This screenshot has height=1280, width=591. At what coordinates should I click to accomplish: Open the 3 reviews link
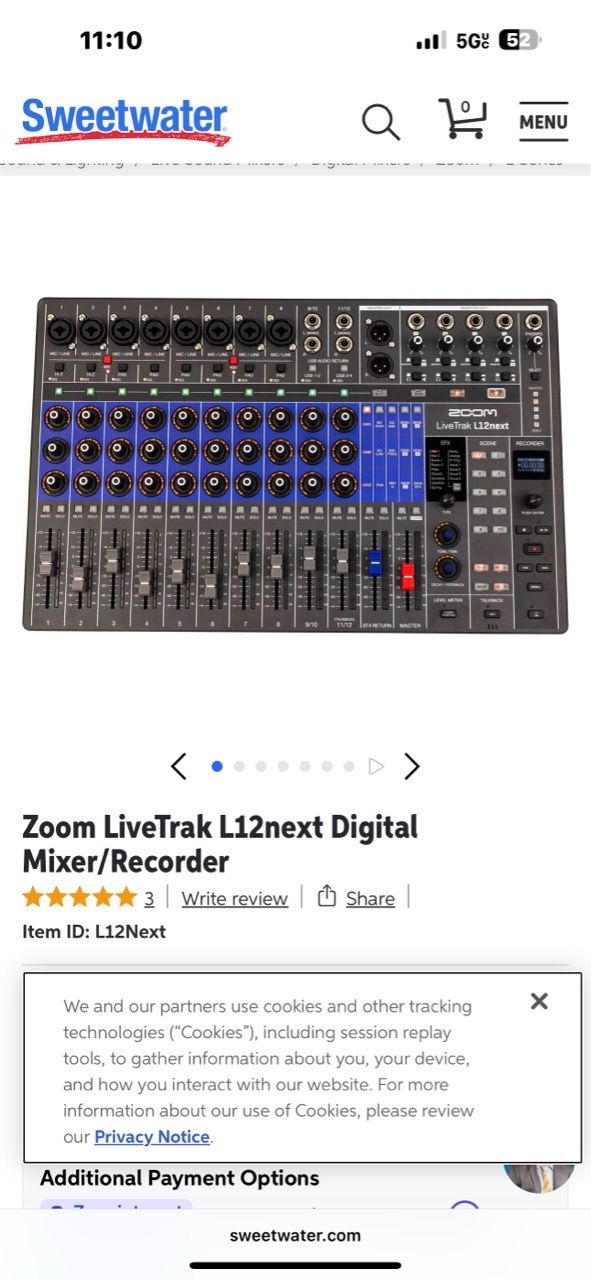pyautogui.click(x=149, y=898)
